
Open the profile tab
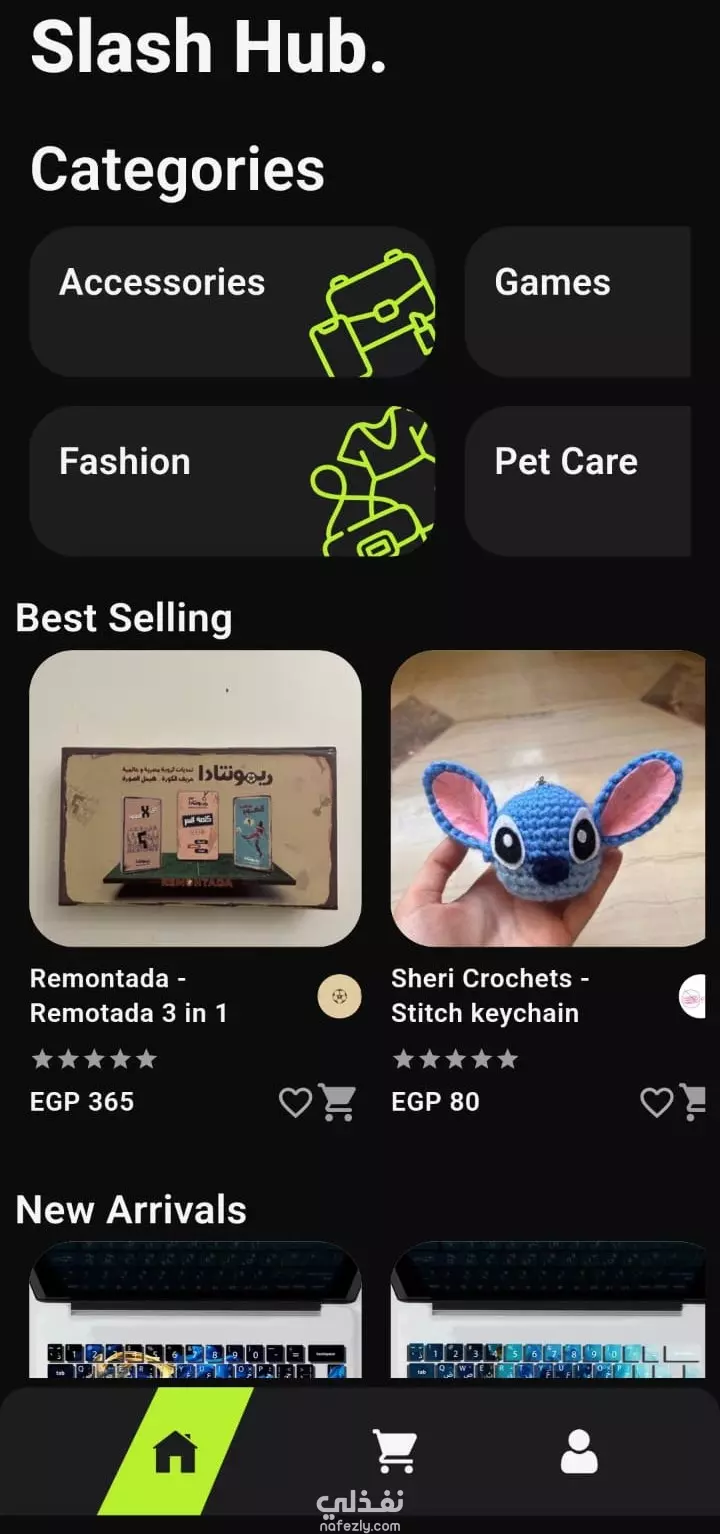click(579, 1450)
